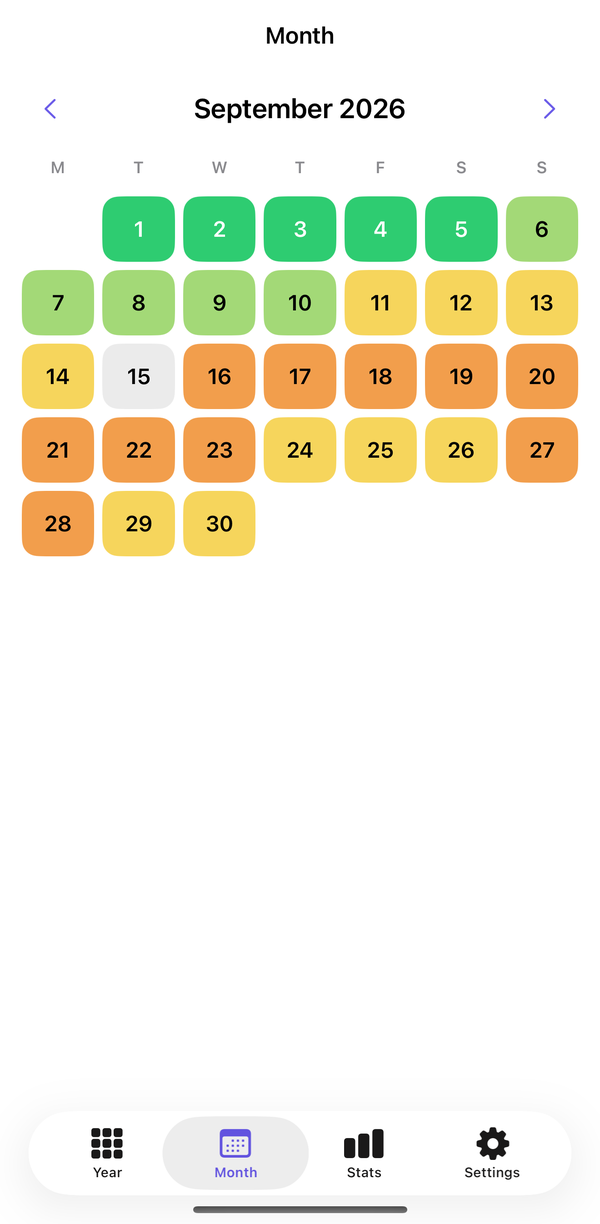Pick day 21 on the calendar
The width and height of the screenshot is (600, 1224).
(58, 450)
